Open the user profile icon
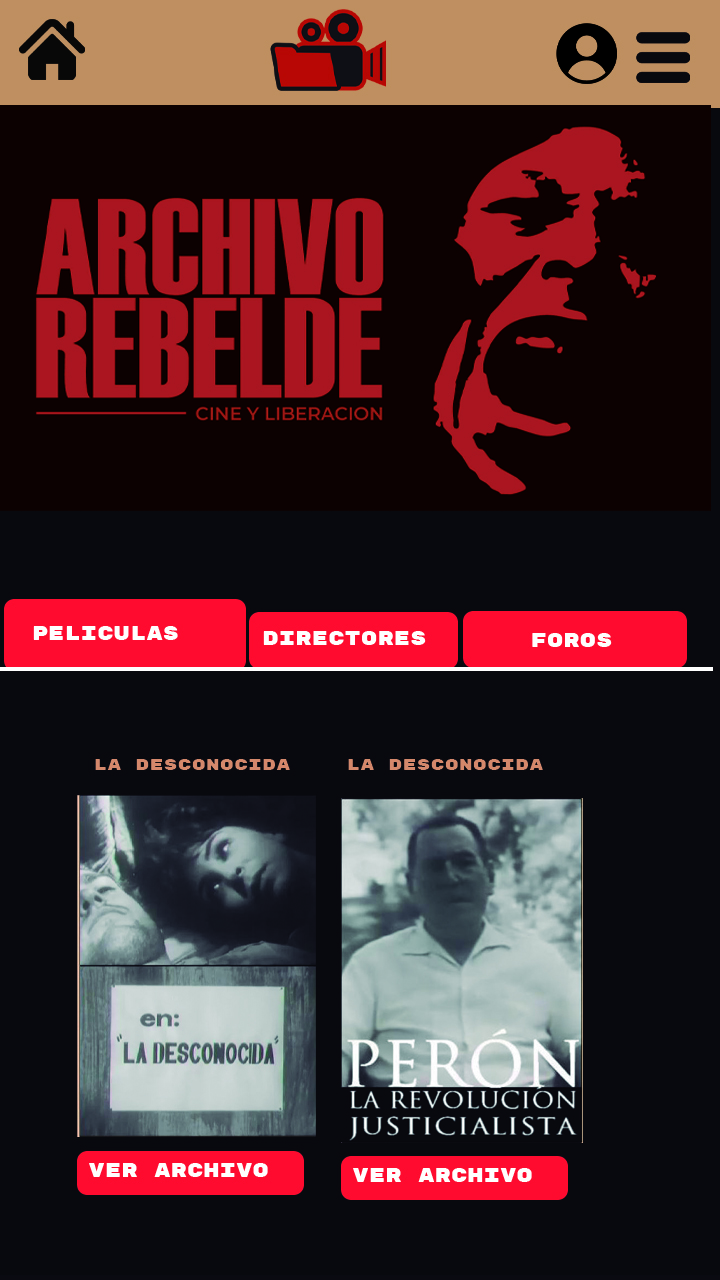This screenshot has width=720, height=1280. click(x=586, y=53)
